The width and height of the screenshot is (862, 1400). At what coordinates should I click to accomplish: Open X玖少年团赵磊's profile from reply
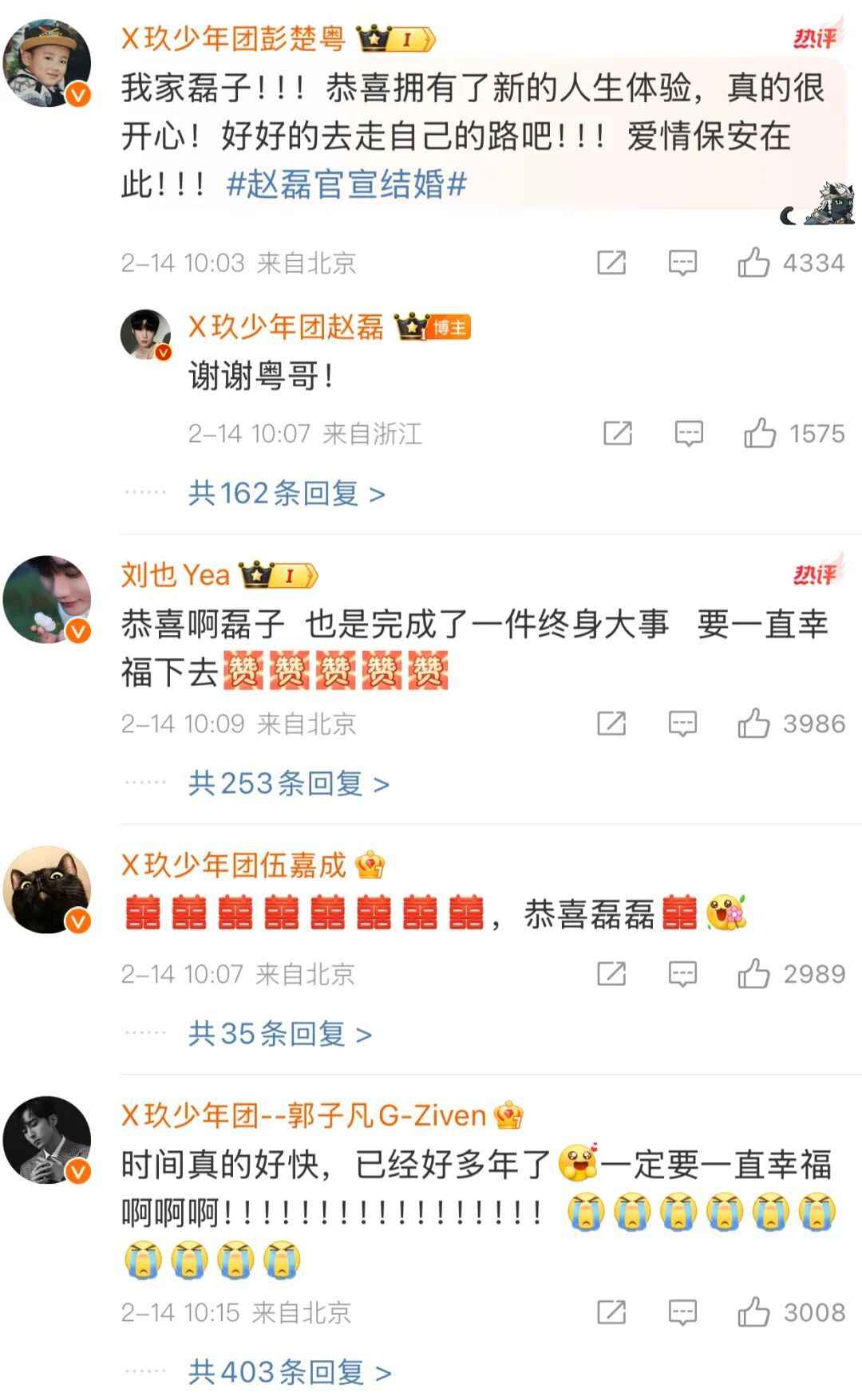pyautogui.click(x=285, y=327)
